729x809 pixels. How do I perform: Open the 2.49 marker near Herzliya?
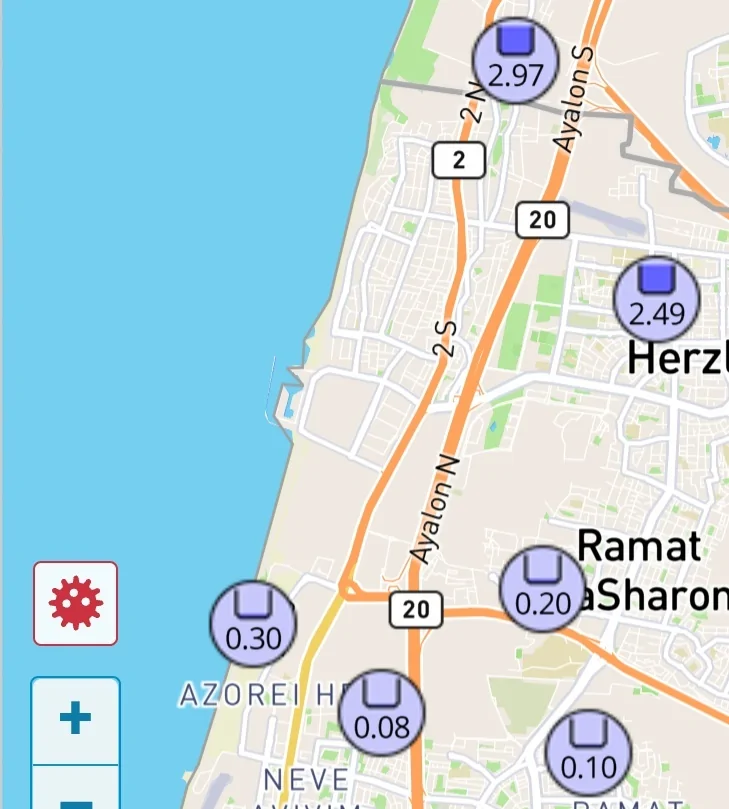(x=656, y=298)
